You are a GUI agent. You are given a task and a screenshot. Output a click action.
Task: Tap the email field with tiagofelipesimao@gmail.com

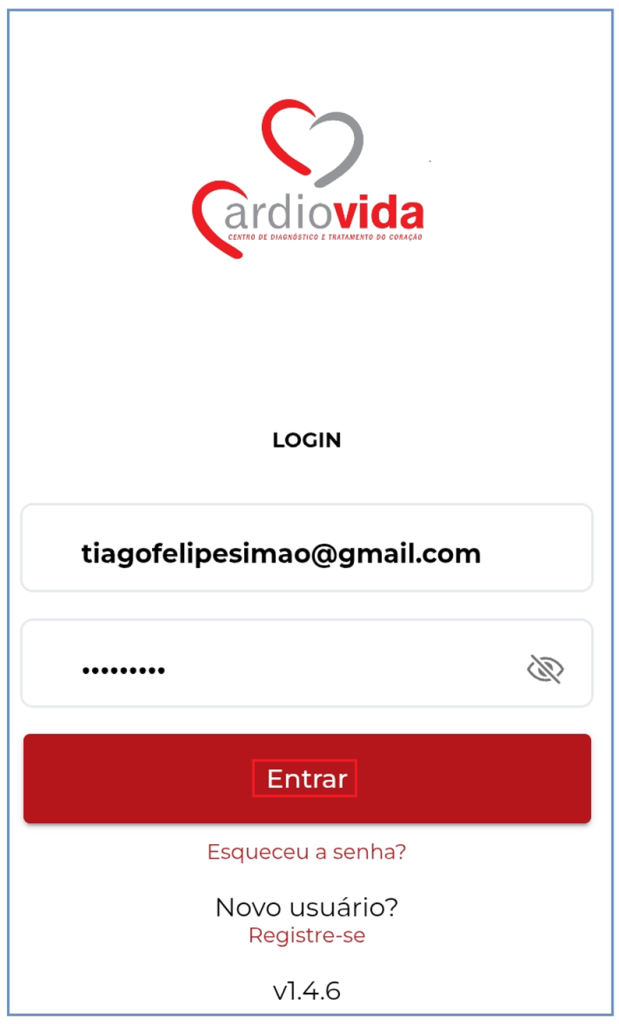pyautogui.click(x=307, y=547)
